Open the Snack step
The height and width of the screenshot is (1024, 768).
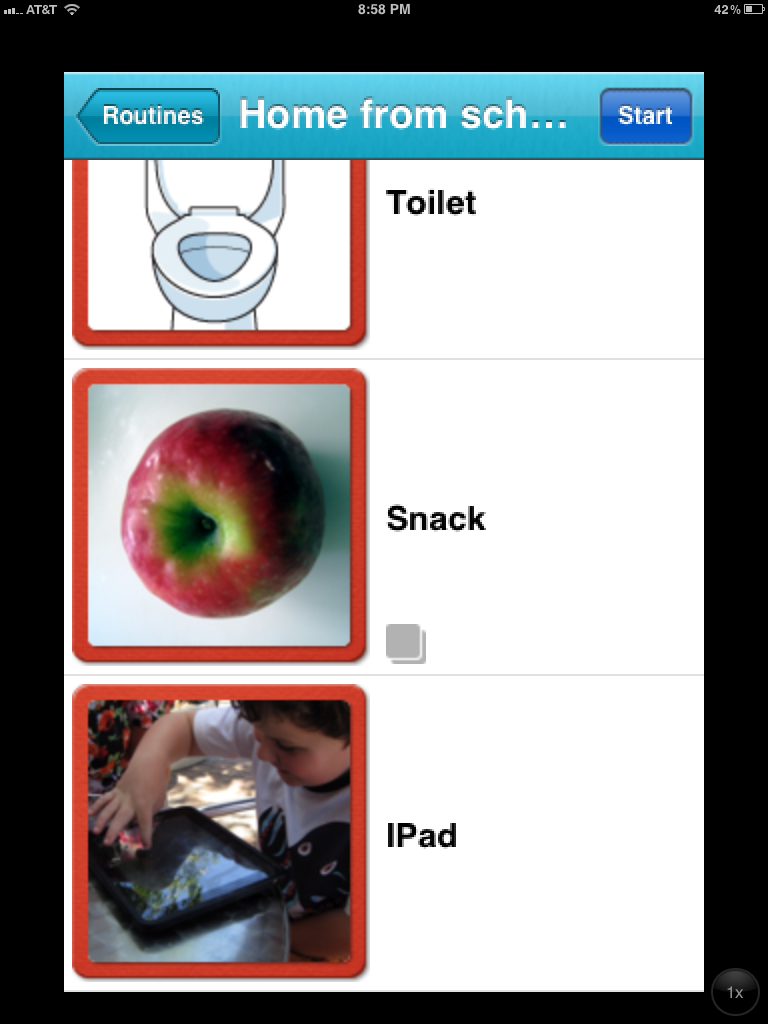click(x=436, y=518)
